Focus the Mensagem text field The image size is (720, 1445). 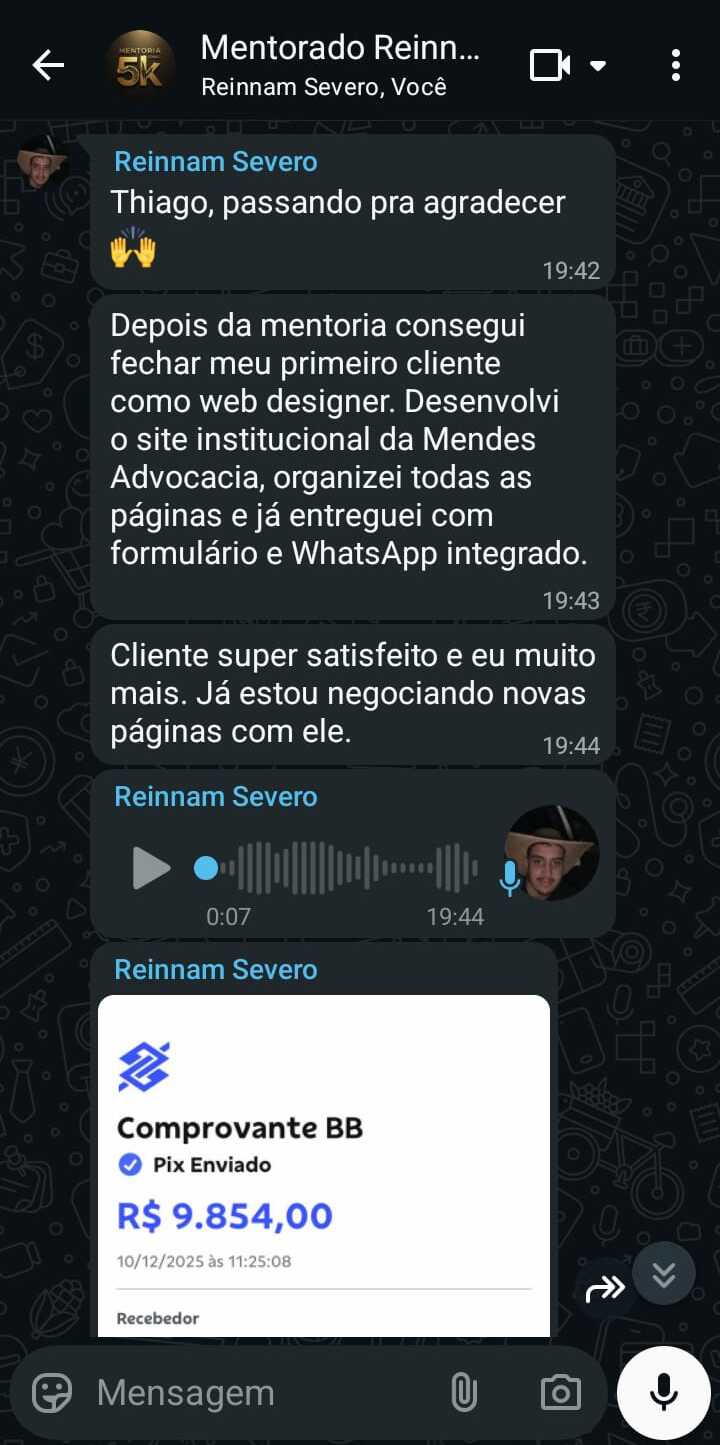[260, 1392]
